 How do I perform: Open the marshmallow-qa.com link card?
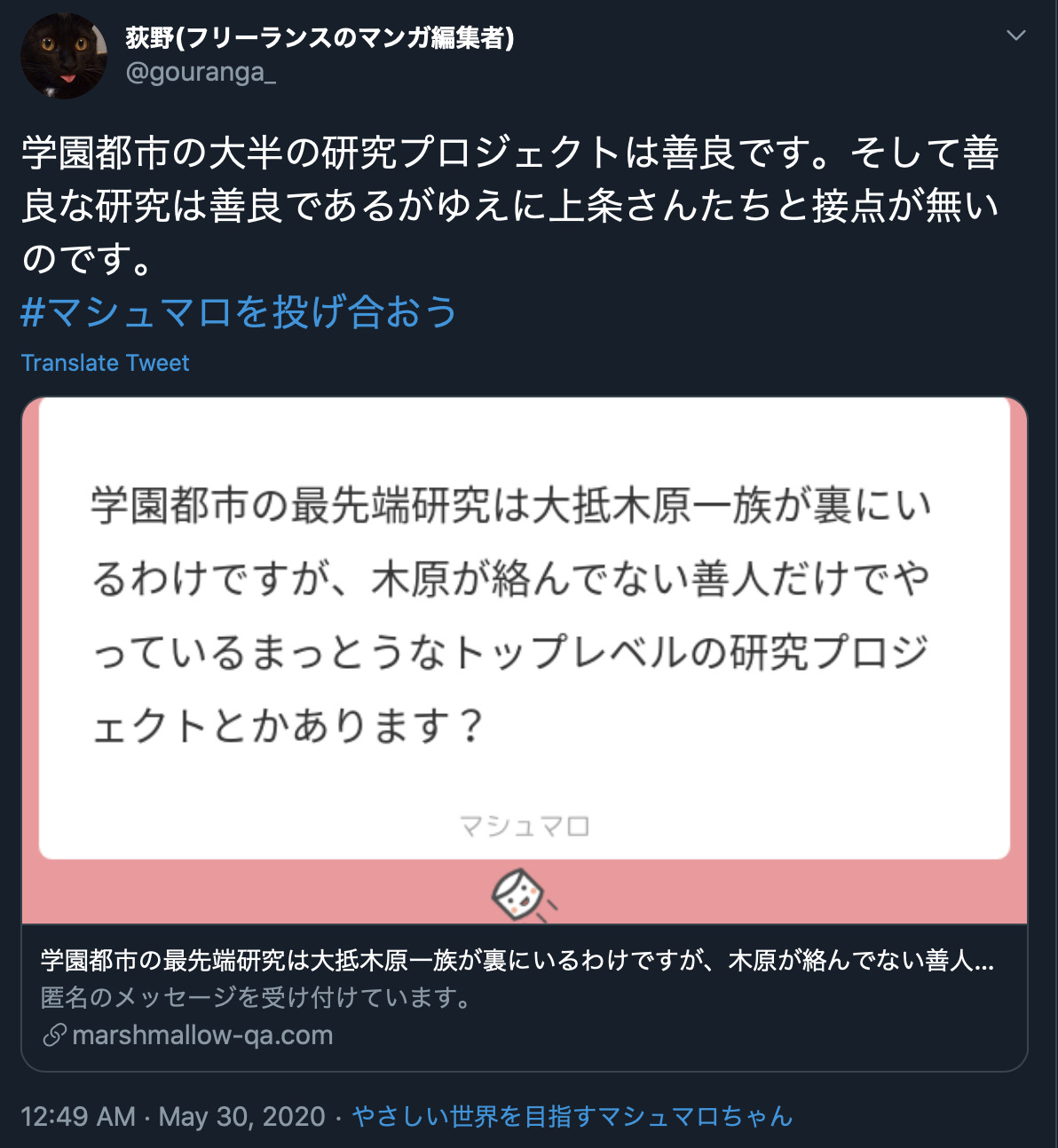(x=524, y=997)
